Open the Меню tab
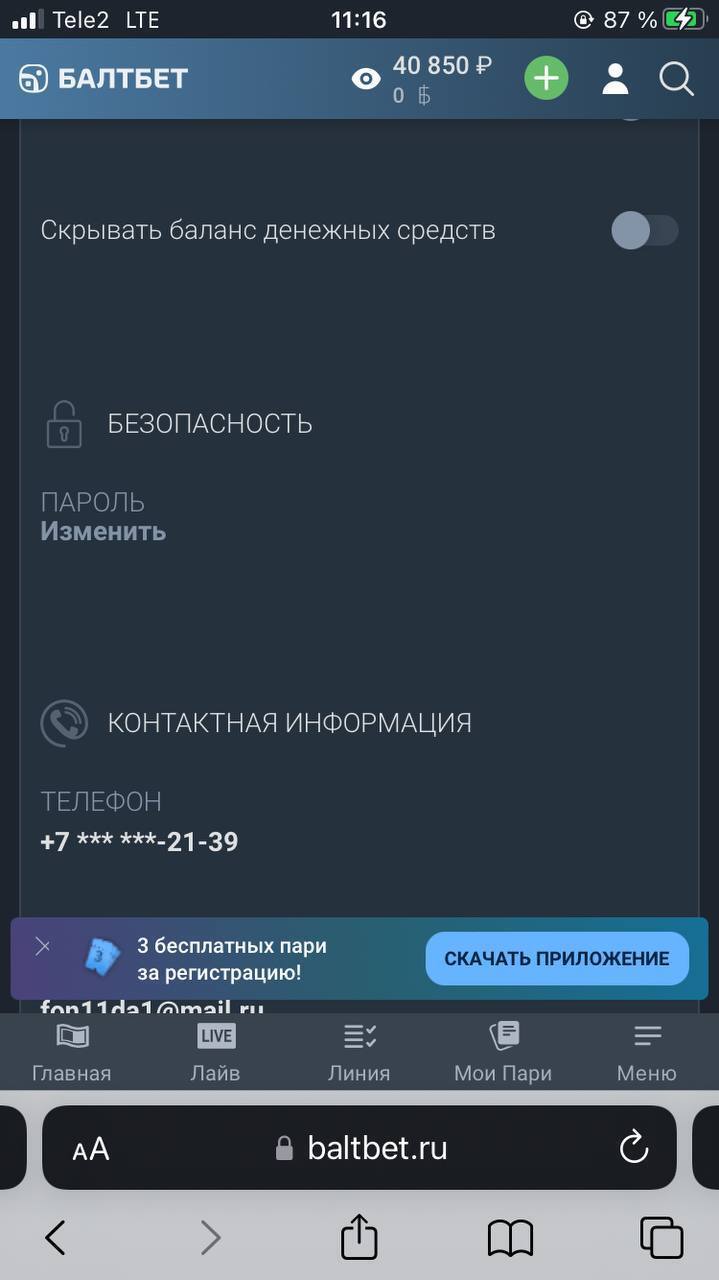 point(647,1053)
